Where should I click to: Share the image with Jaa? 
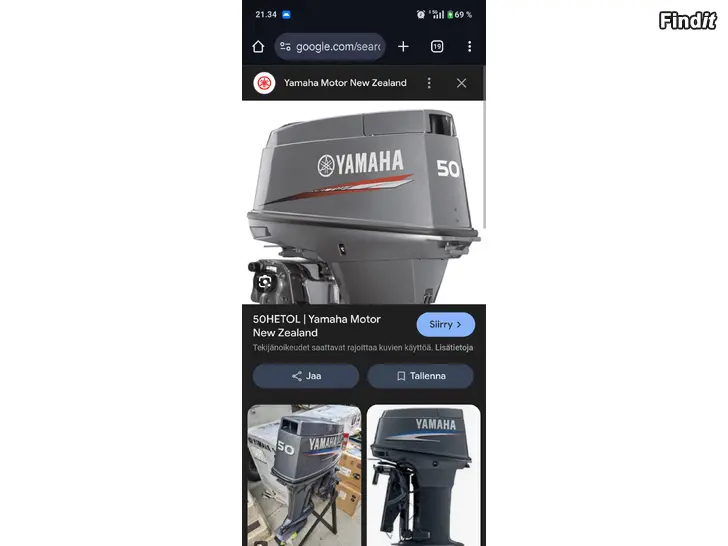pos(305,376)
